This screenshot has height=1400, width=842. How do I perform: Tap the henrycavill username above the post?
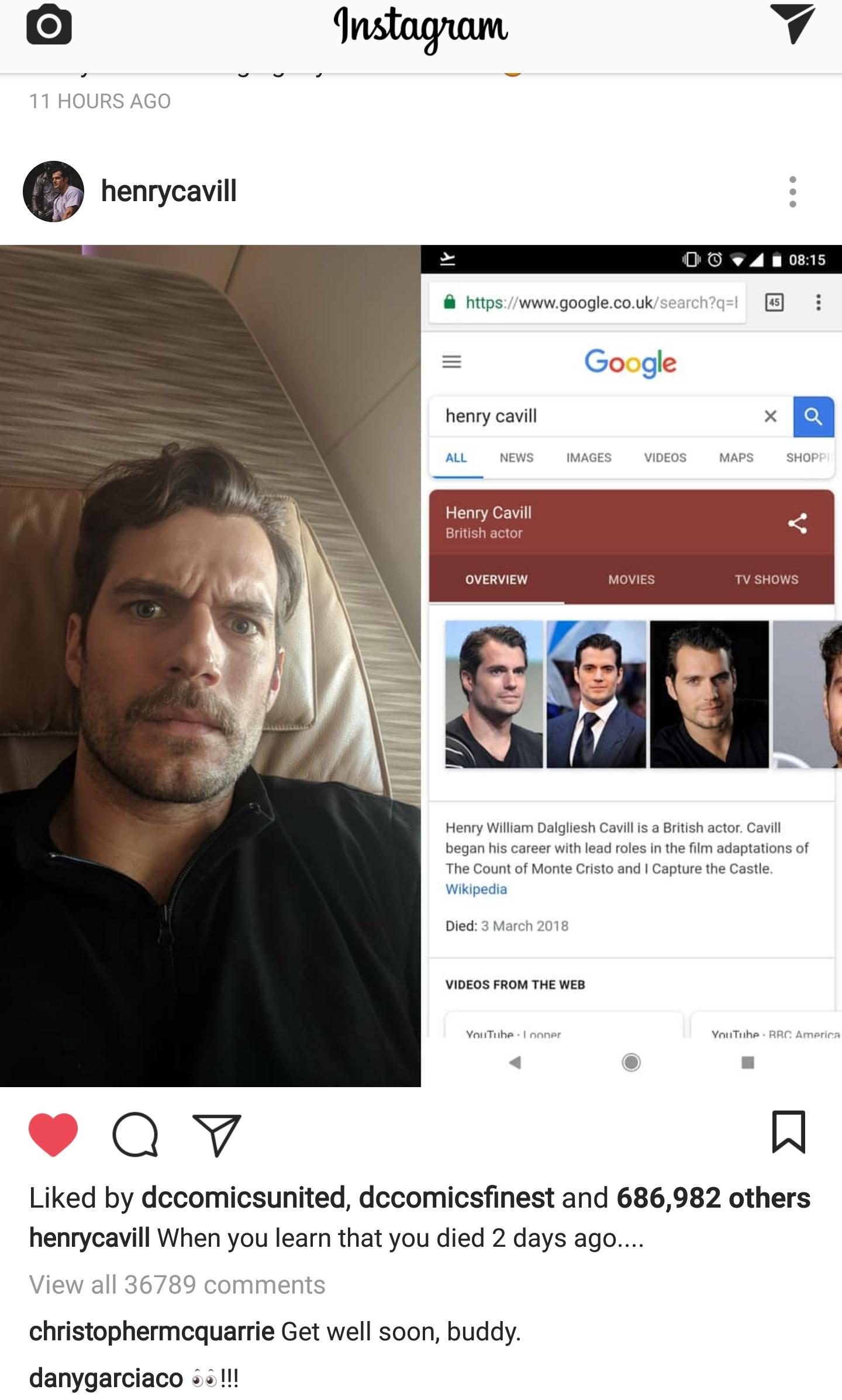click(168, 191)
